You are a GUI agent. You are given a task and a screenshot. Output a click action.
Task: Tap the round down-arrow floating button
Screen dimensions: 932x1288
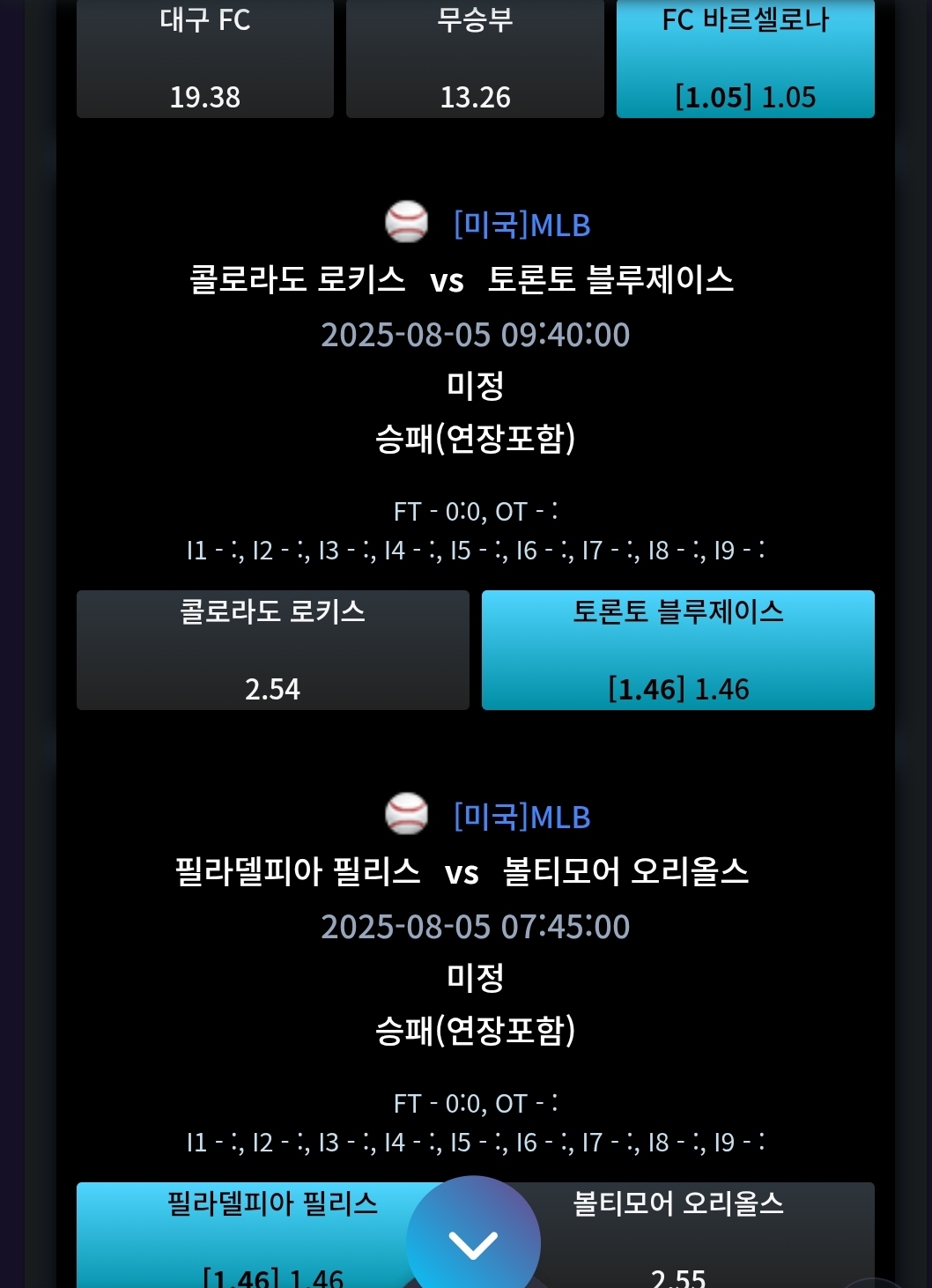coord(473,1240)
